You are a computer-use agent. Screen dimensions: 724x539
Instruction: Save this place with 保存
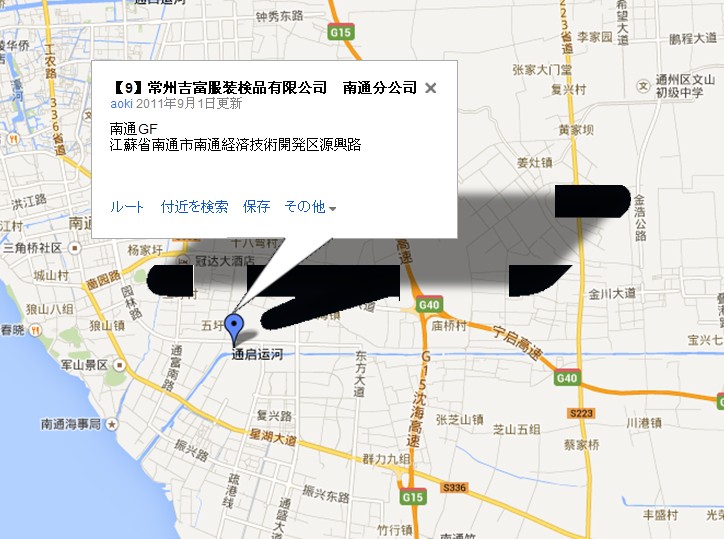256,207
